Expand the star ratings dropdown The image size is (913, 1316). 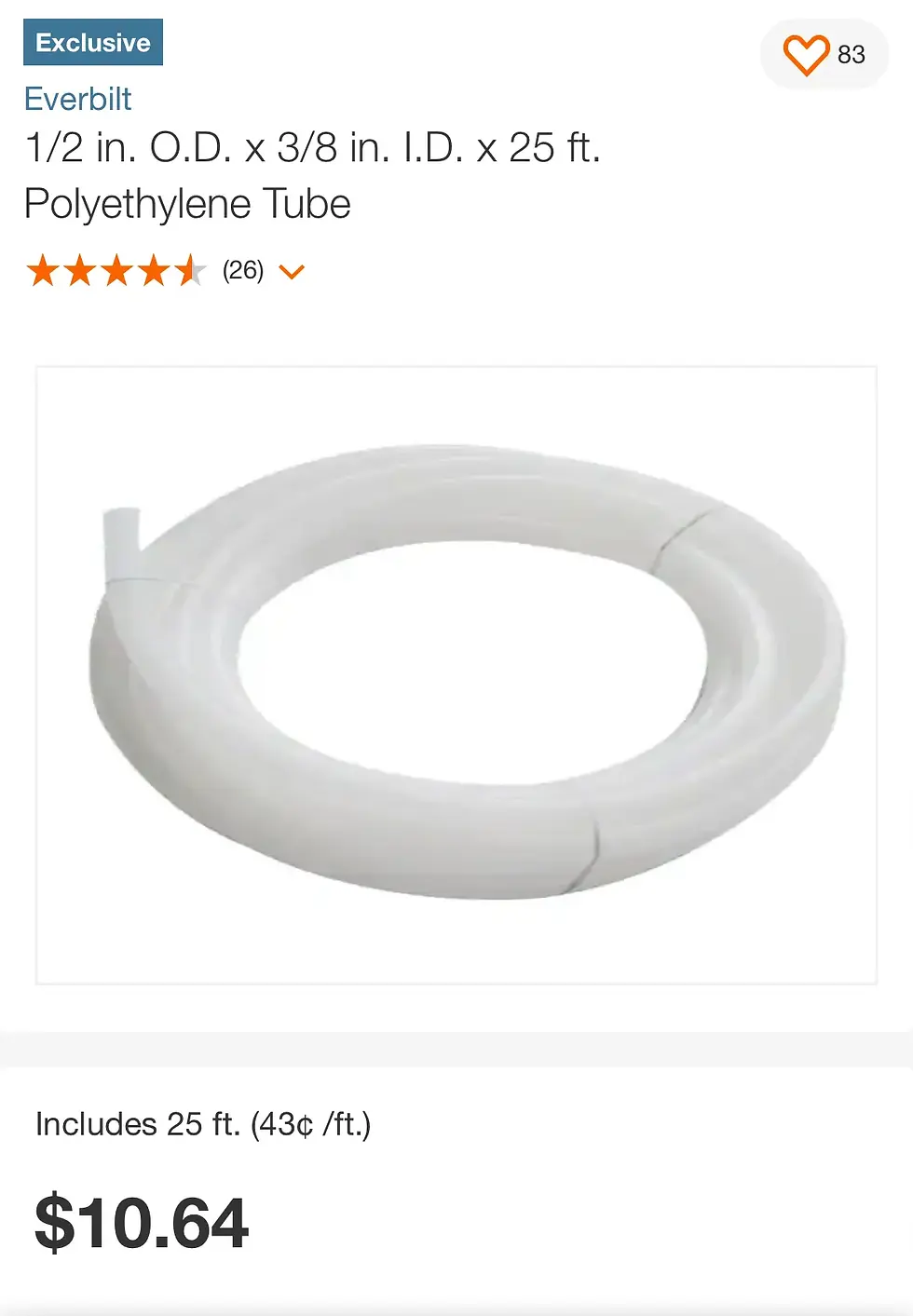pos(292,272)
